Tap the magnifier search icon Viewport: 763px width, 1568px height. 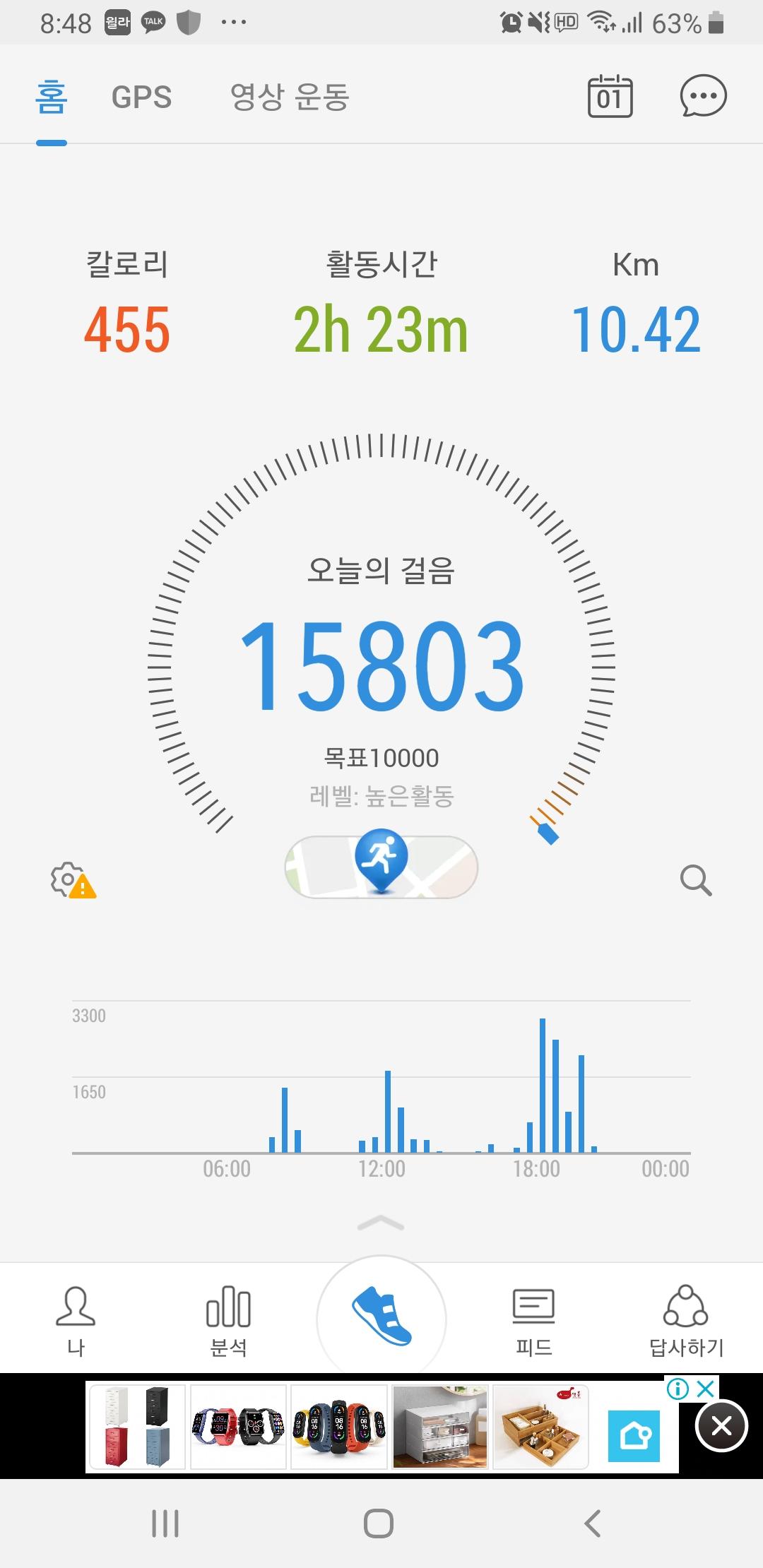coord(696,880)
